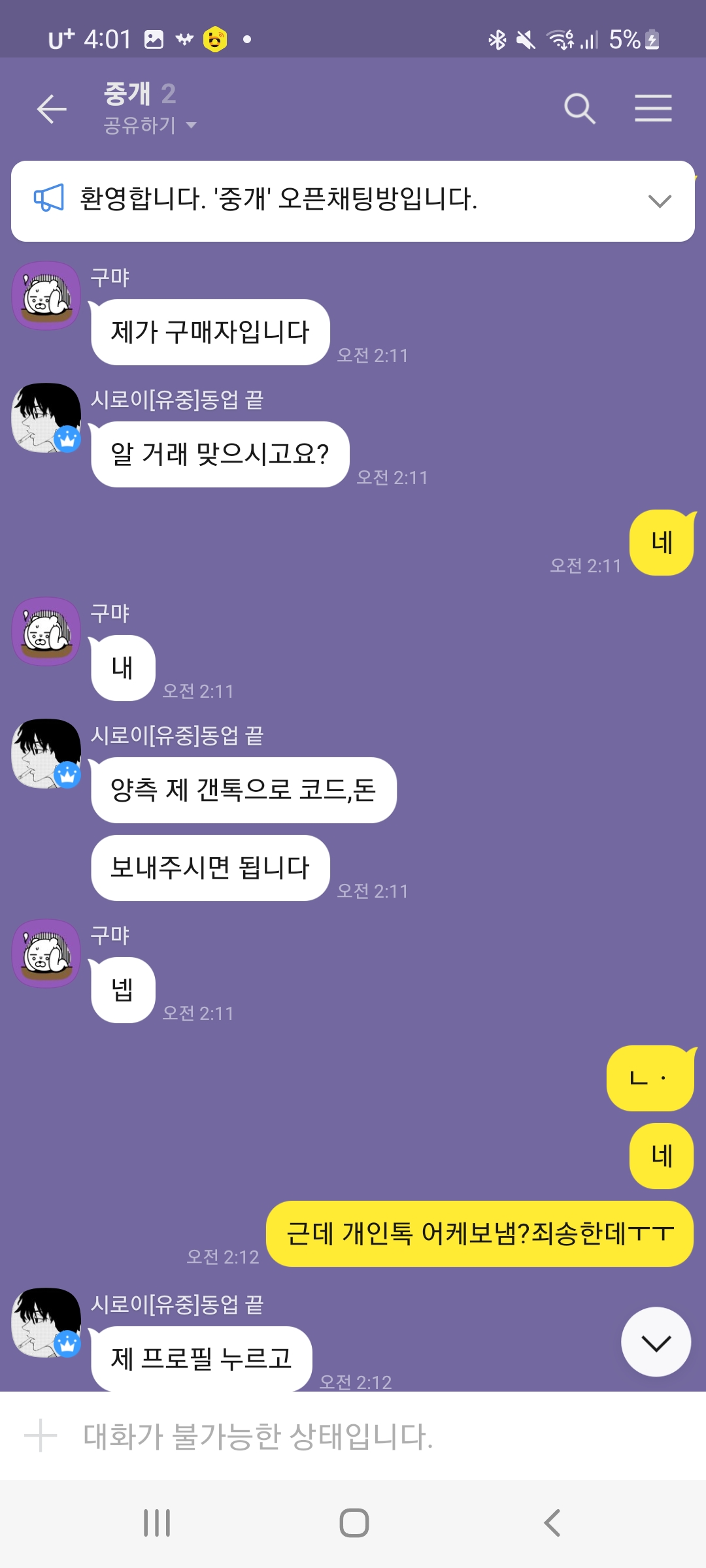Screen dimensions: 706x1568
Task: Open the chat room hamburger menu
Action: 653,108
